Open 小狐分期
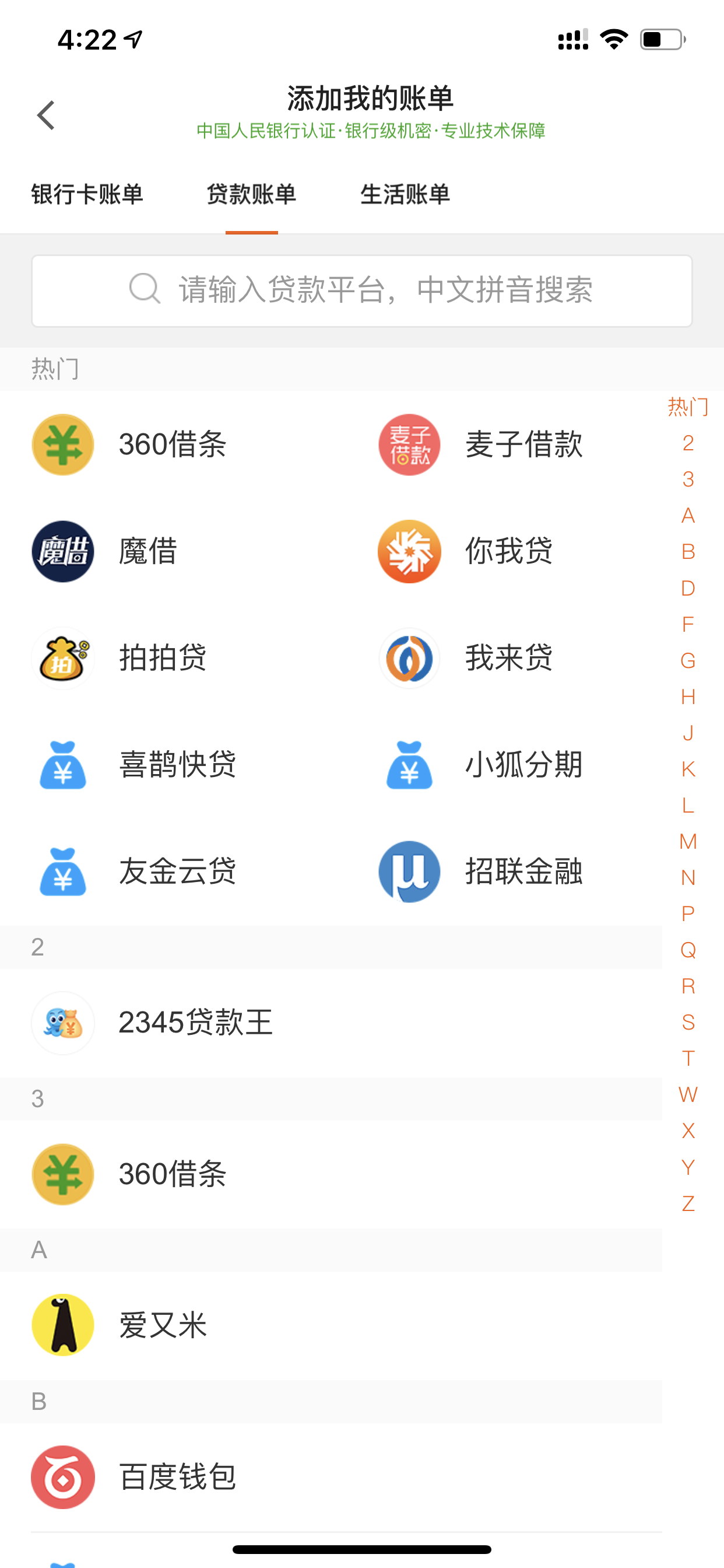 click(481, 765)
